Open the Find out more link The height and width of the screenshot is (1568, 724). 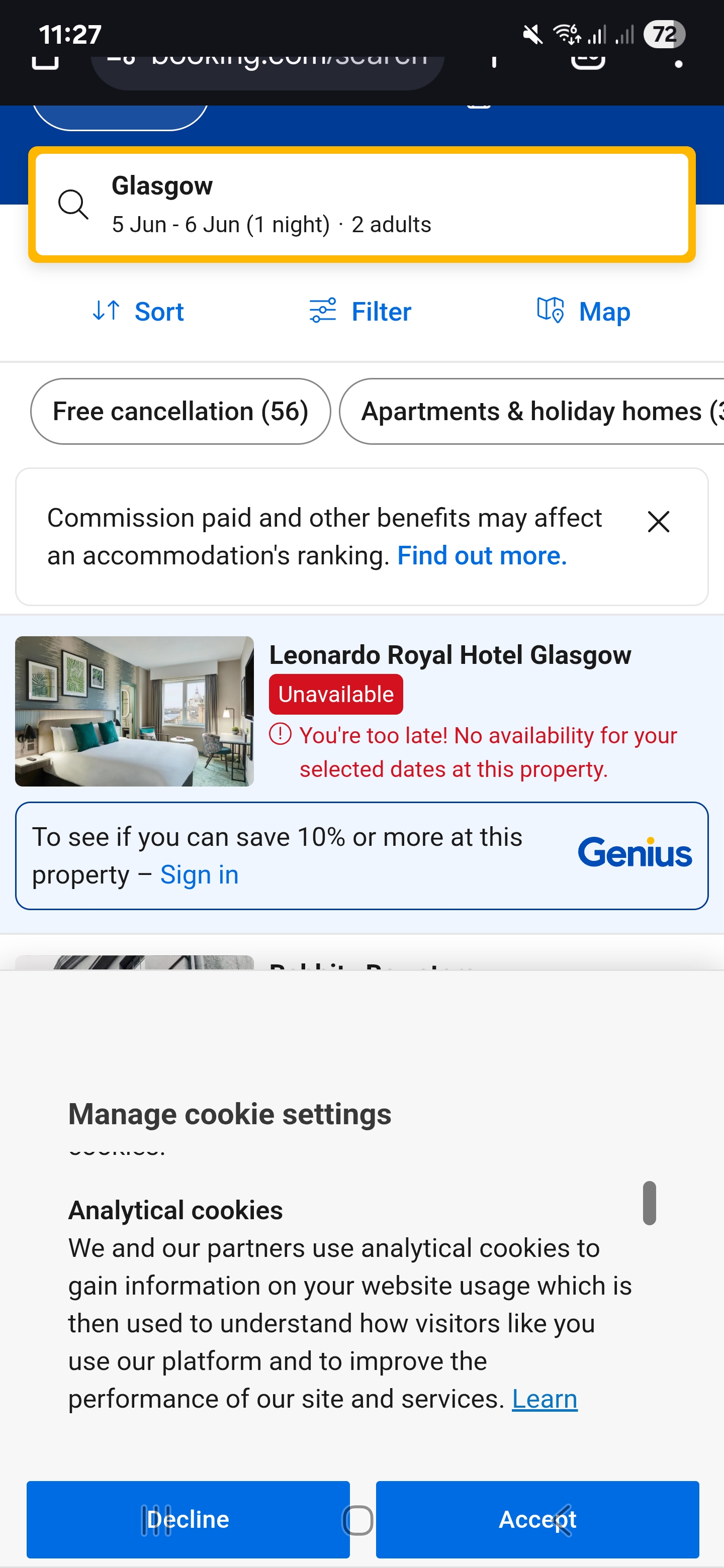[482, 556]
